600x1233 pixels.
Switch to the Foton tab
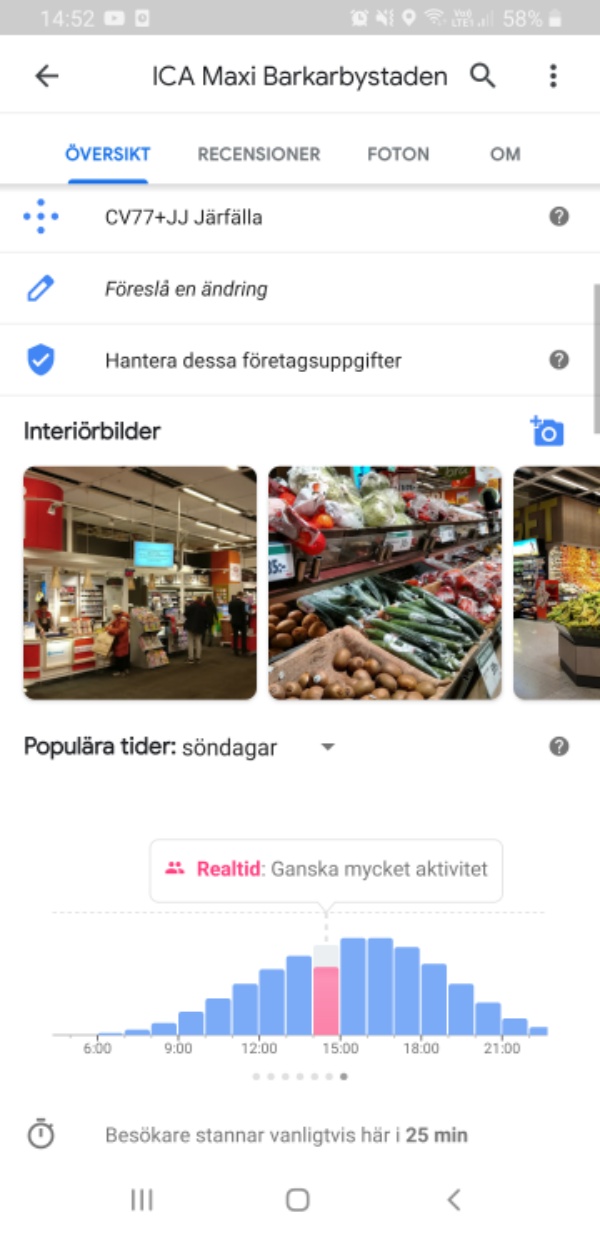[398, 154]
